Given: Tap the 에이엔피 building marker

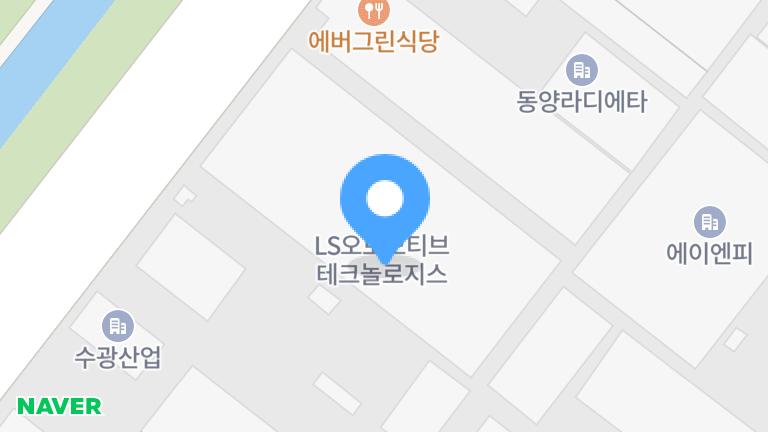Looking at the screenshot, I should [709, 222].
